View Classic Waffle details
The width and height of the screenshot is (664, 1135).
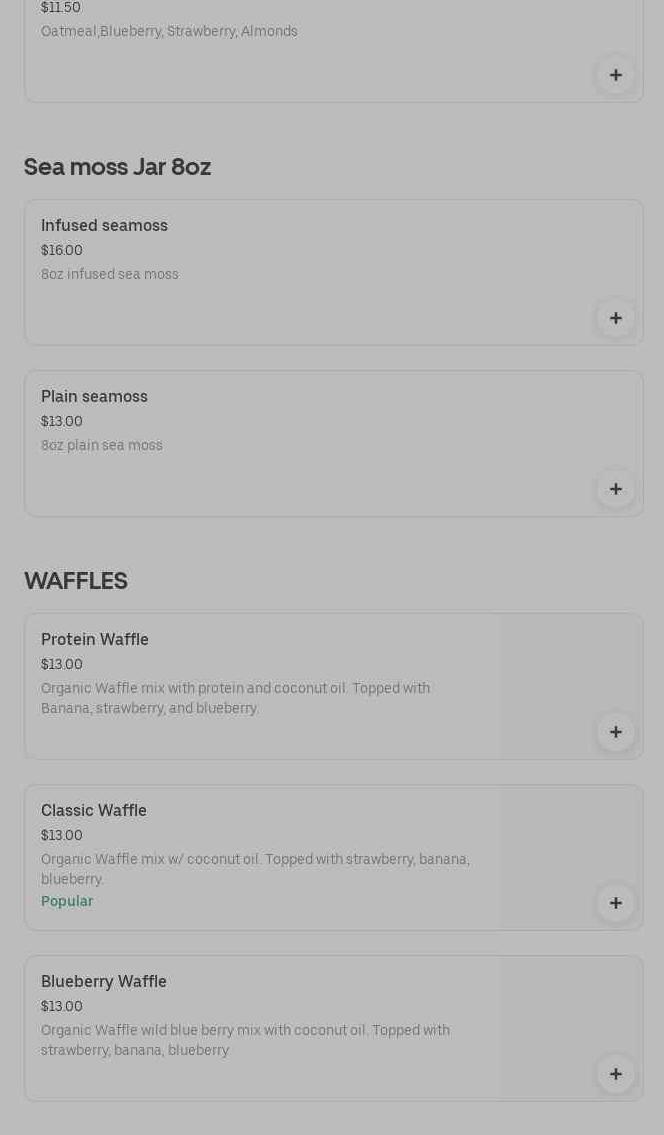(334, 858)
